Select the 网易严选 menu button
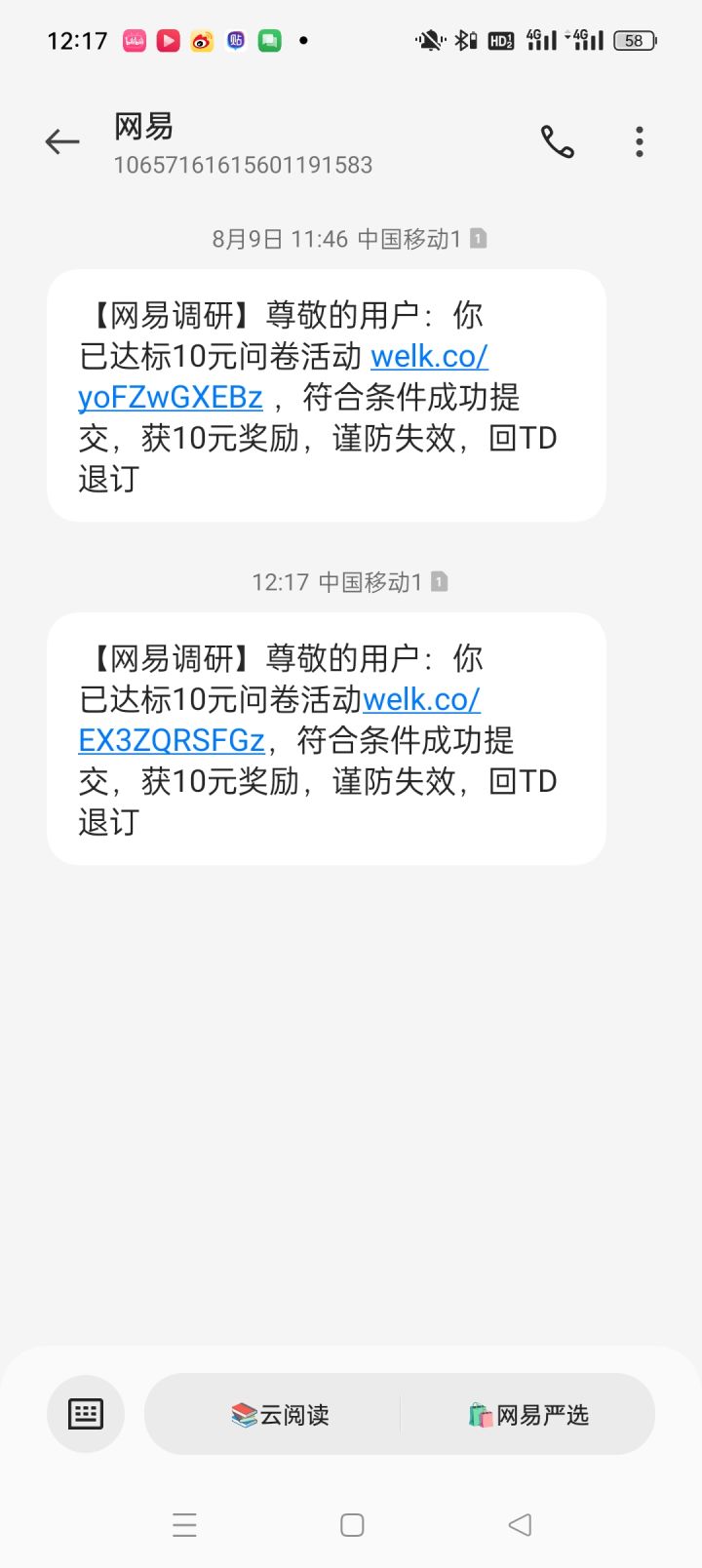Viewport: 702px width, 1568px height. [528, 1415]
